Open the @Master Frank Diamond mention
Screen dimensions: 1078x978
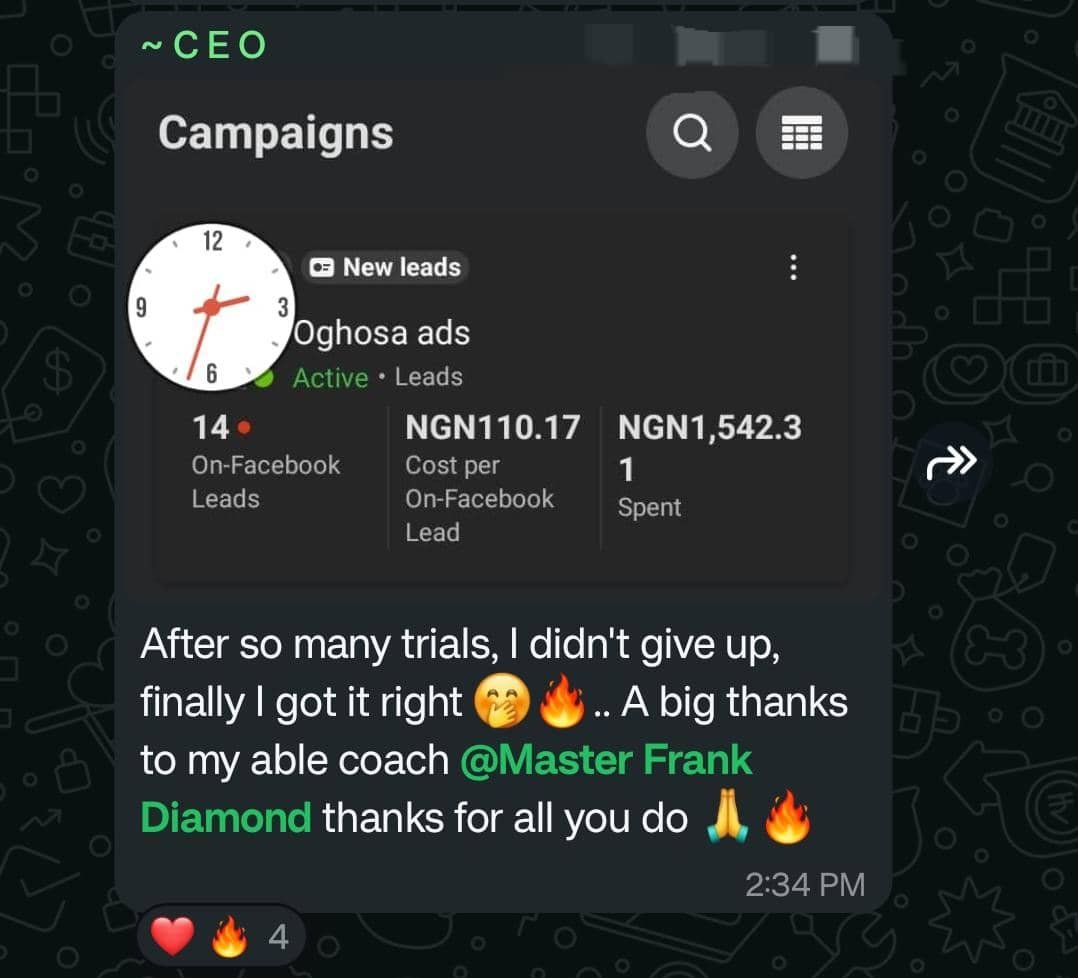(605, 761)
